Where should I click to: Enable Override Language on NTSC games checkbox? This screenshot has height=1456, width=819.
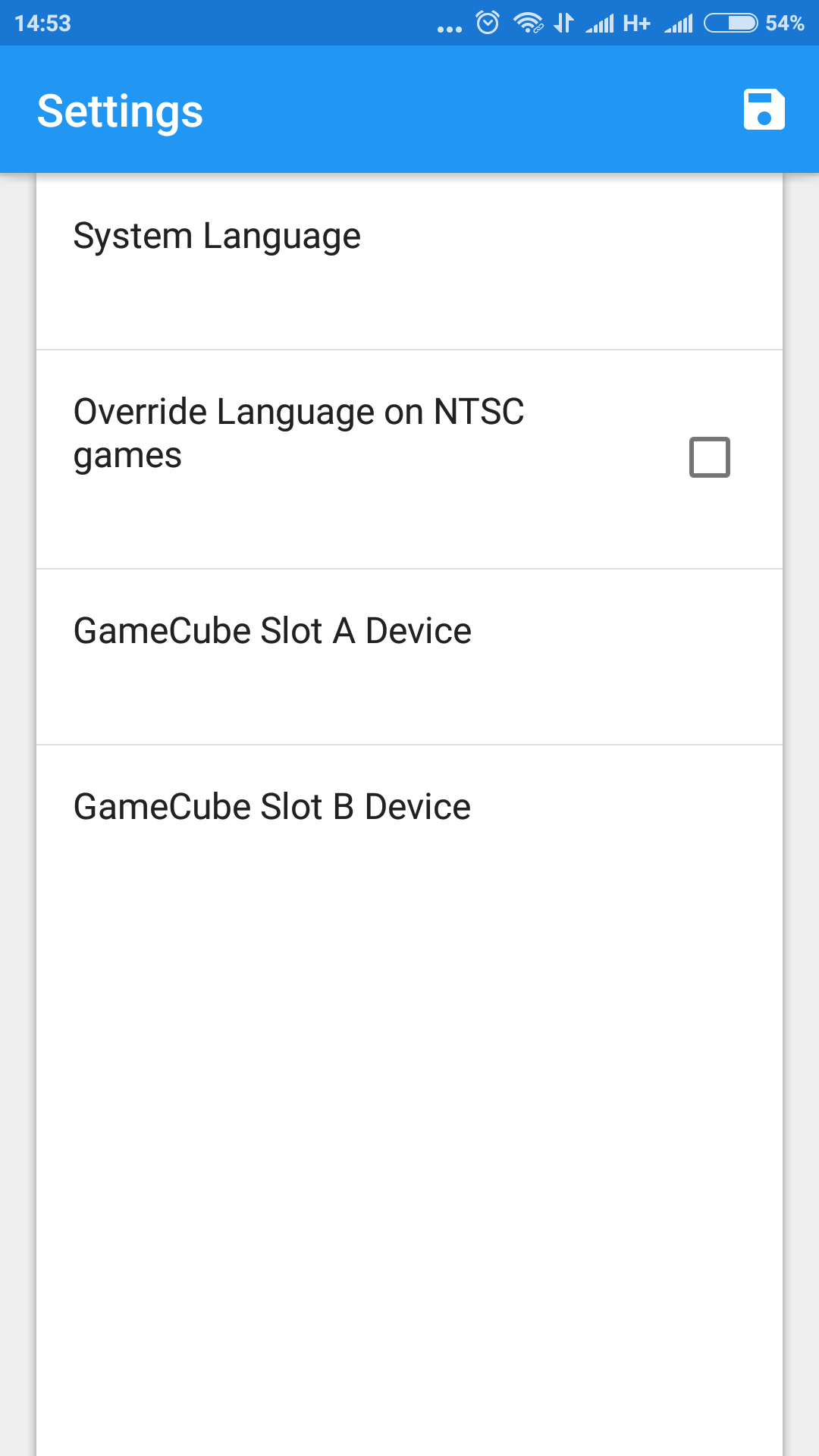[709, 457]
